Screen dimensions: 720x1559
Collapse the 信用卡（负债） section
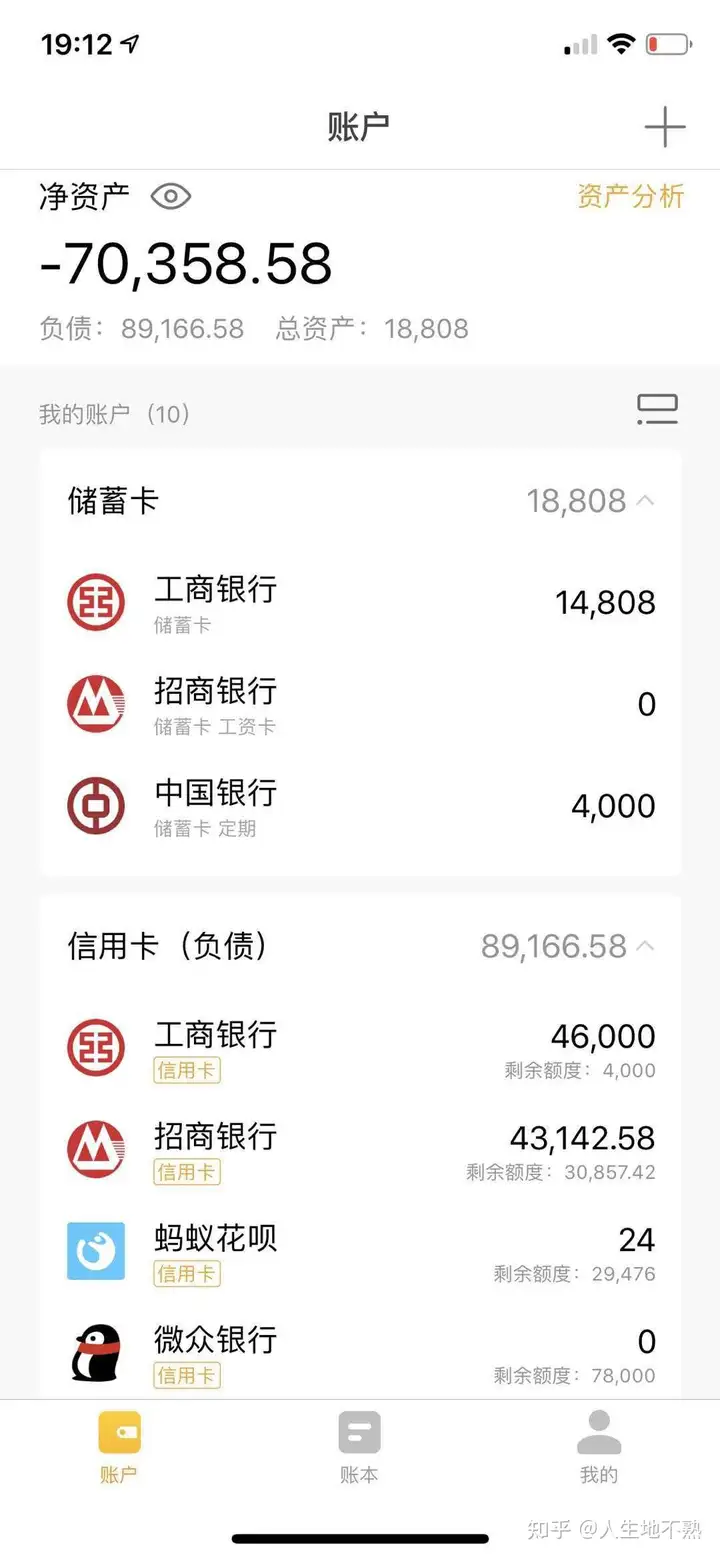(645, 945)
